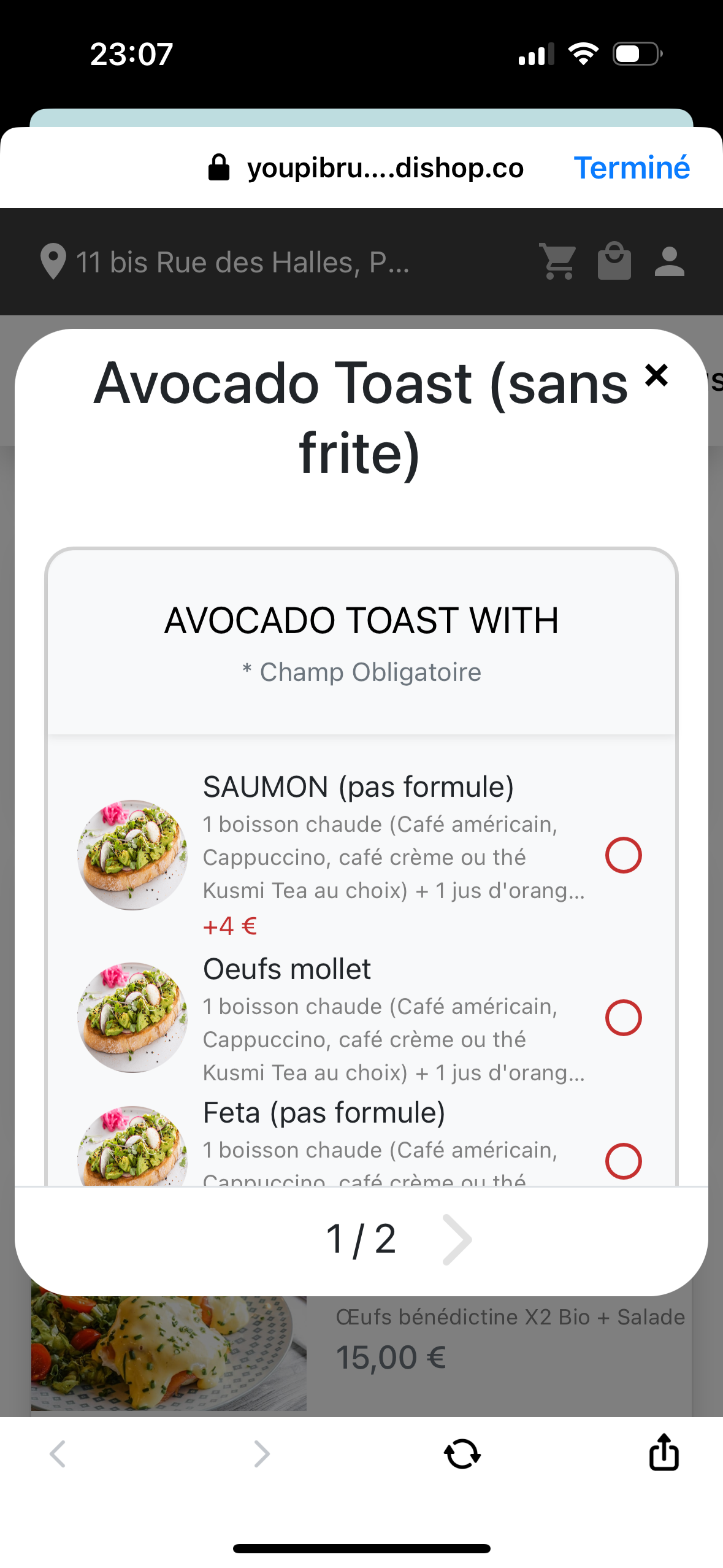The image size is (723, 1568).
Task: Go to step 2 with the next arrow
Action: (x=457, y=1239)
